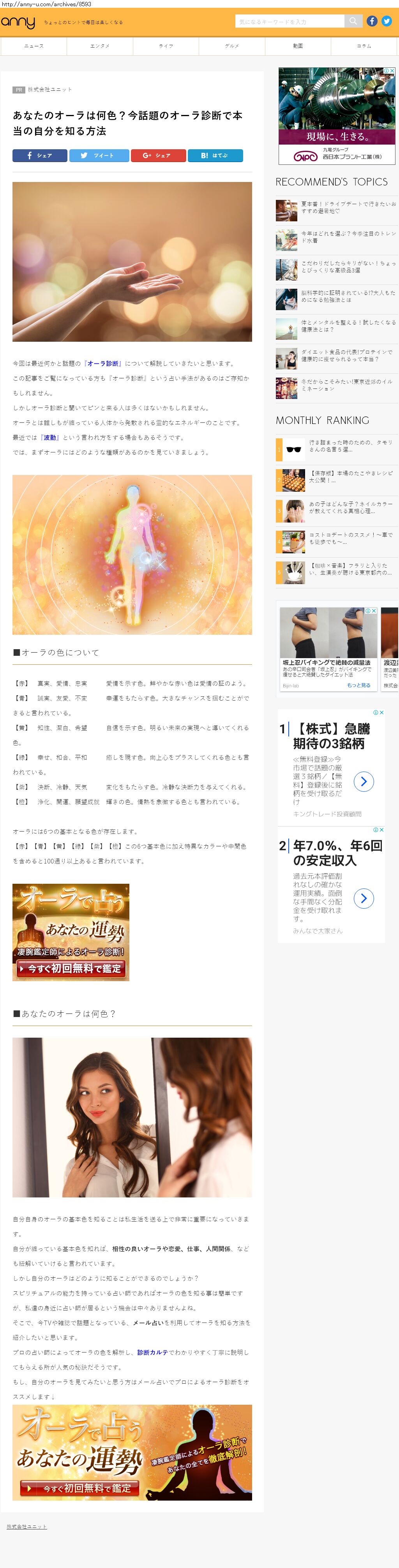Tap the magnifier search button
The width and height of the screenshot is (399, 1568).
(x=353, y=21)
